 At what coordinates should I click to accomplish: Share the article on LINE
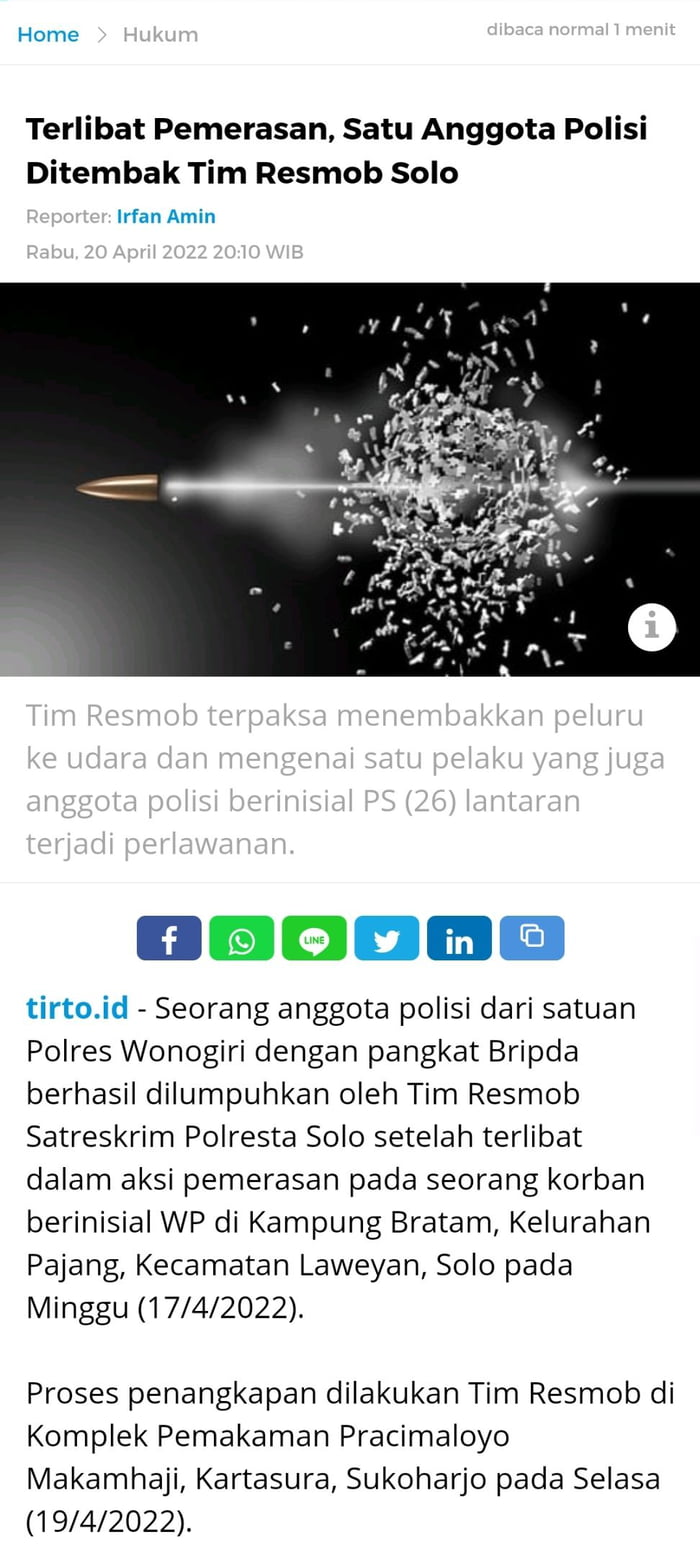point(314,938)
